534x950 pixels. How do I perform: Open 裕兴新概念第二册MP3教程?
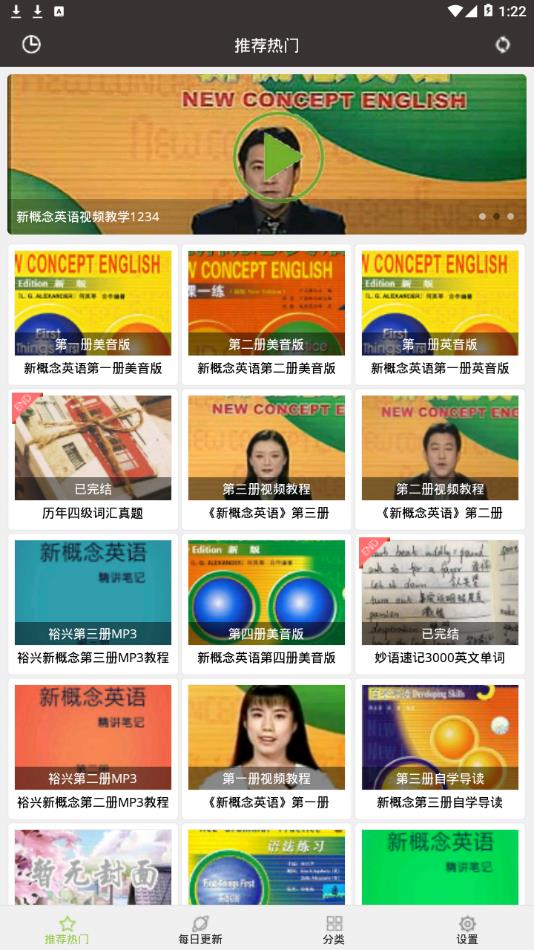[93, 749]
